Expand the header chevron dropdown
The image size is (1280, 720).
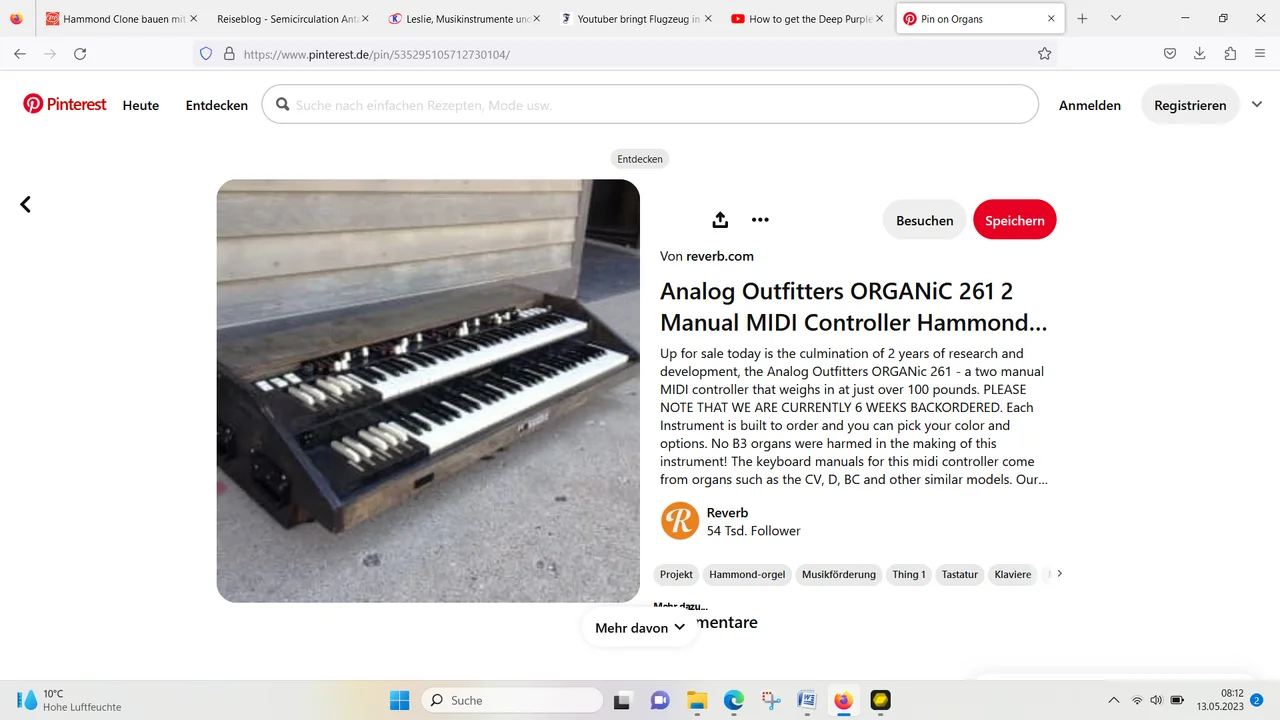click(1257, 105)
